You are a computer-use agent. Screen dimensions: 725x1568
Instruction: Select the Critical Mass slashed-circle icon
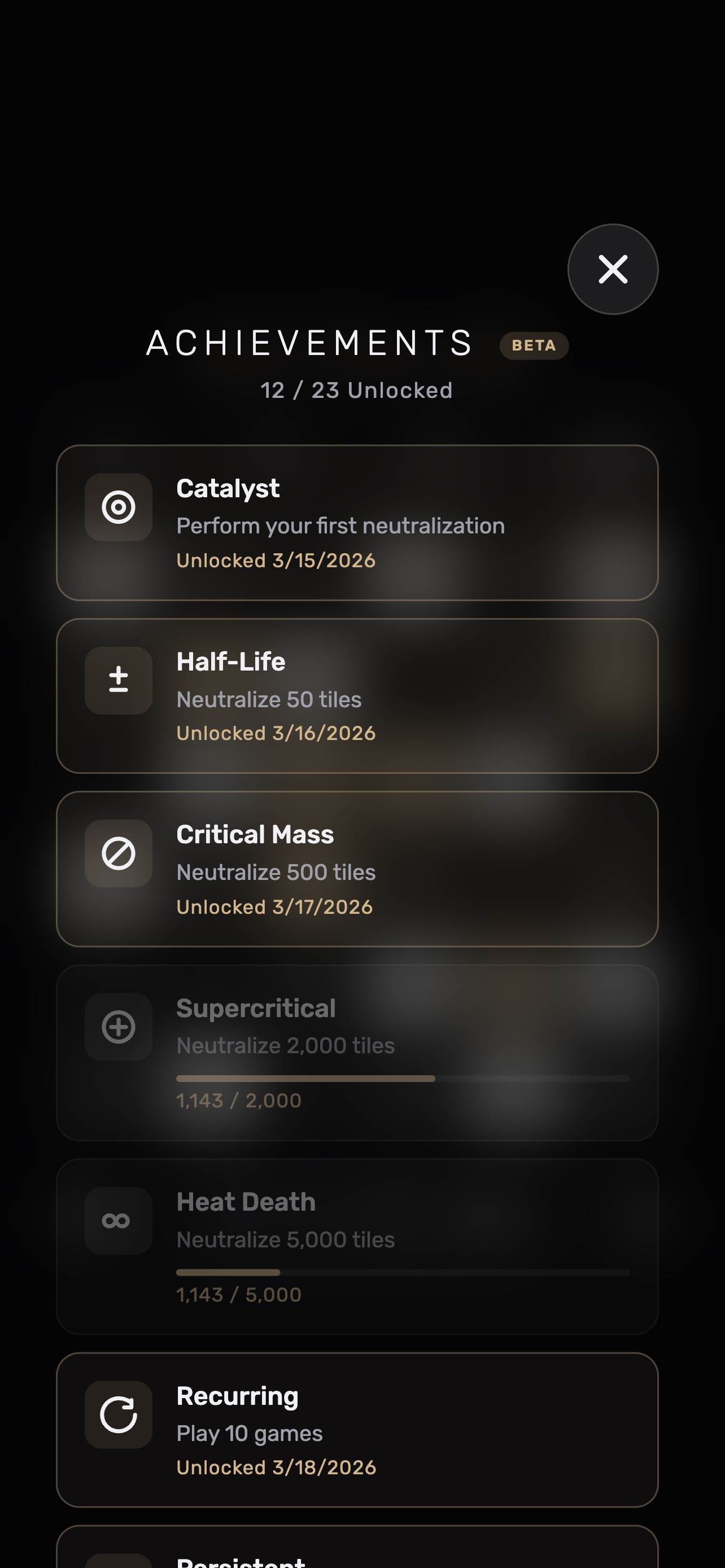pyautogui.click(x=119, y=854)
